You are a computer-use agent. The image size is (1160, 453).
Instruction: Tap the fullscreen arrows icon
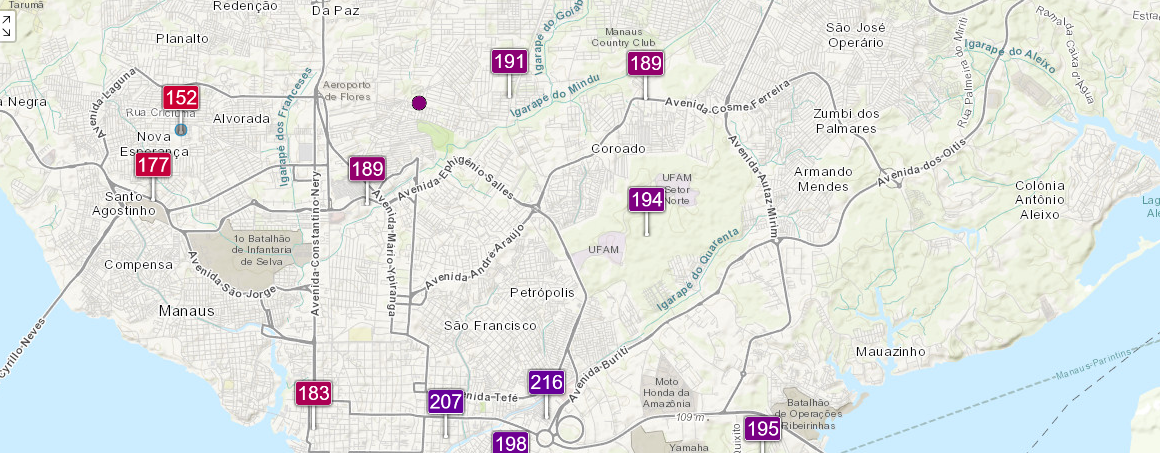[7, 27]
